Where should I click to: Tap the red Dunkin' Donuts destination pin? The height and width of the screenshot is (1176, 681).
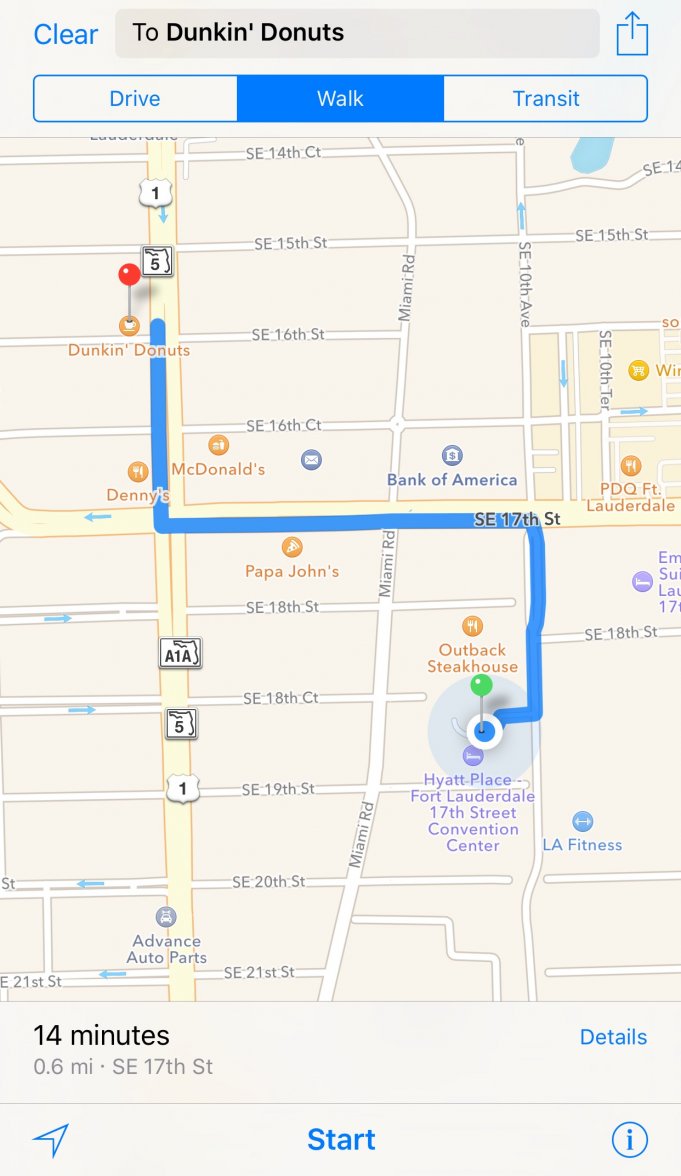coord(129,275)
